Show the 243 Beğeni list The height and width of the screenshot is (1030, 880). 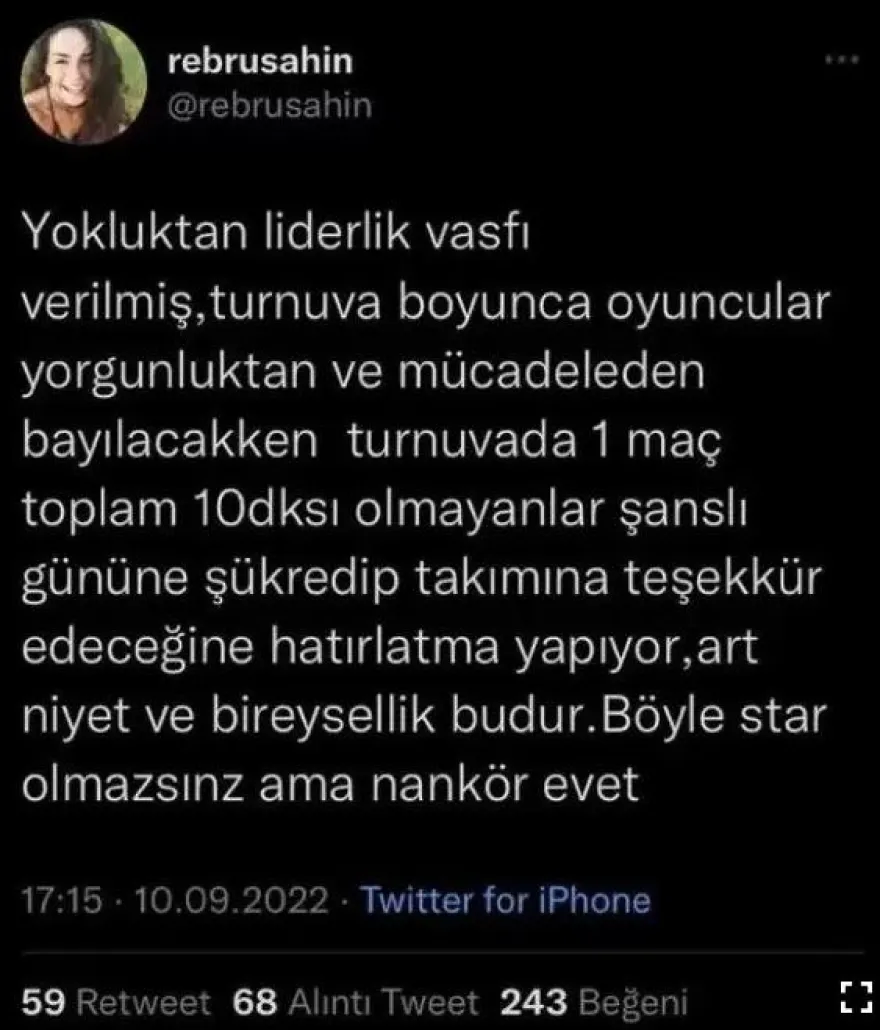point(594,1000)
